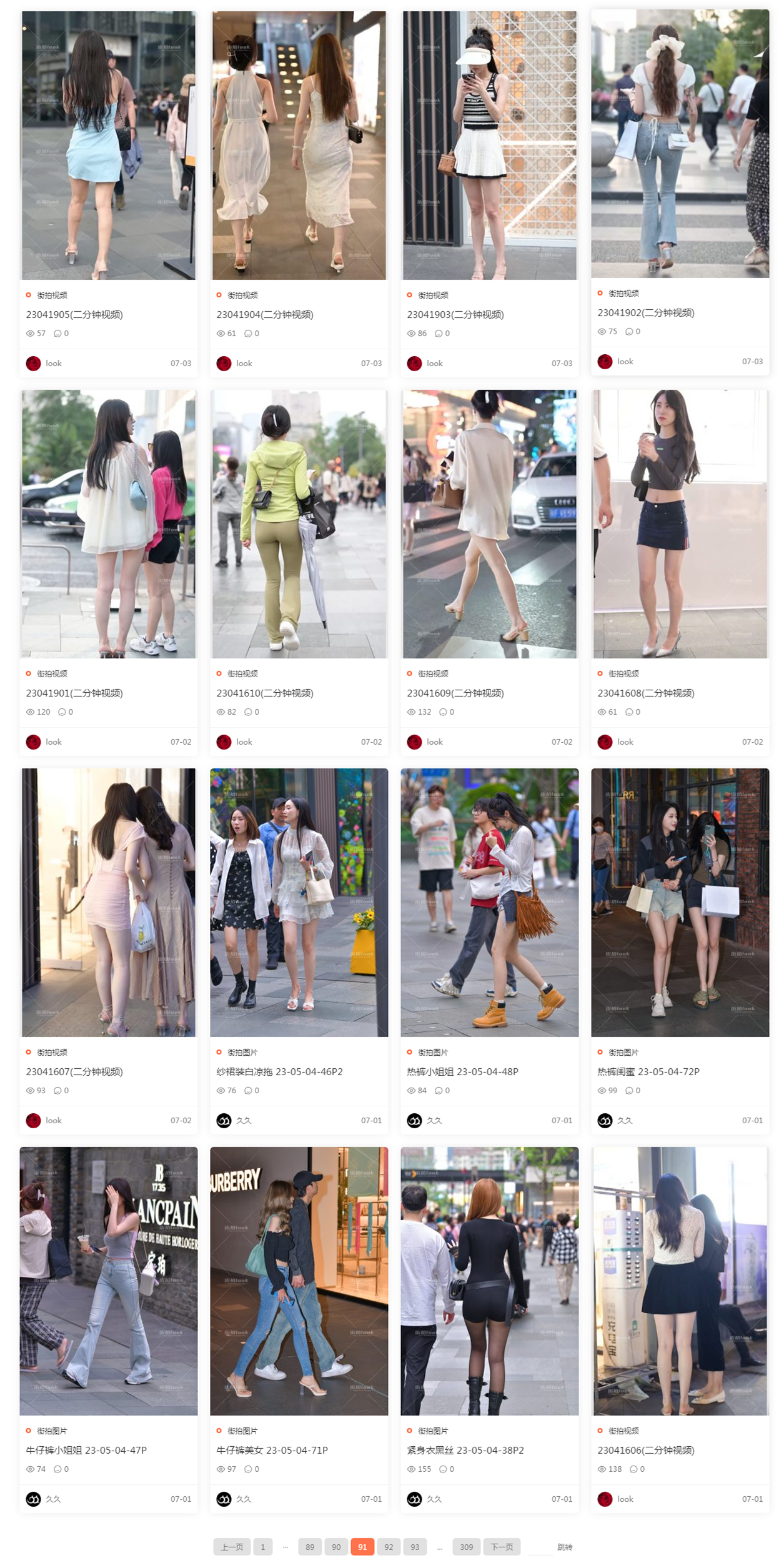Open the post 23041905(二分钟视频)
Viewport: 784px width, 1568px height.
pyautogui.click(x=74, y=314)
